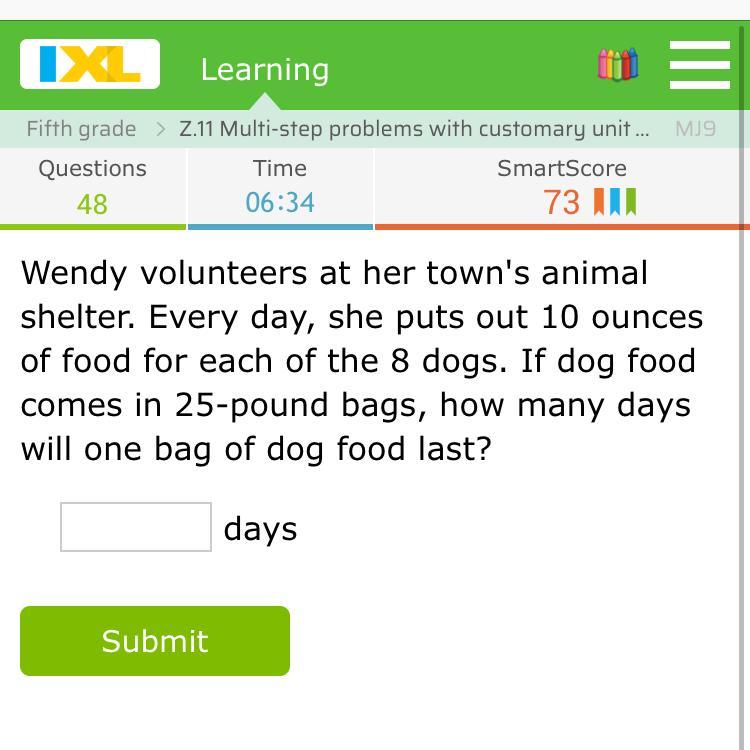Screen dimensions: 750x750
Task: Go to the IXL home logo
Action: 90,65
